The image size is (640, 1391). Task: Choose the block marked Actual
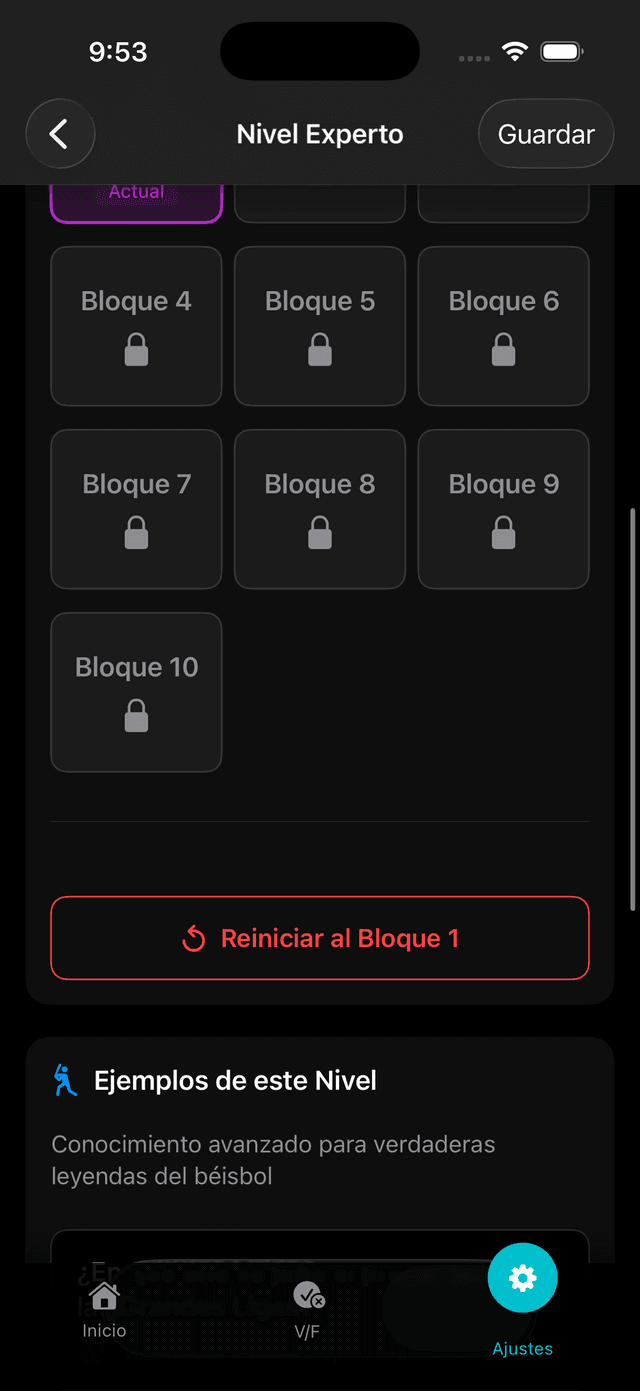coord(136,202)
